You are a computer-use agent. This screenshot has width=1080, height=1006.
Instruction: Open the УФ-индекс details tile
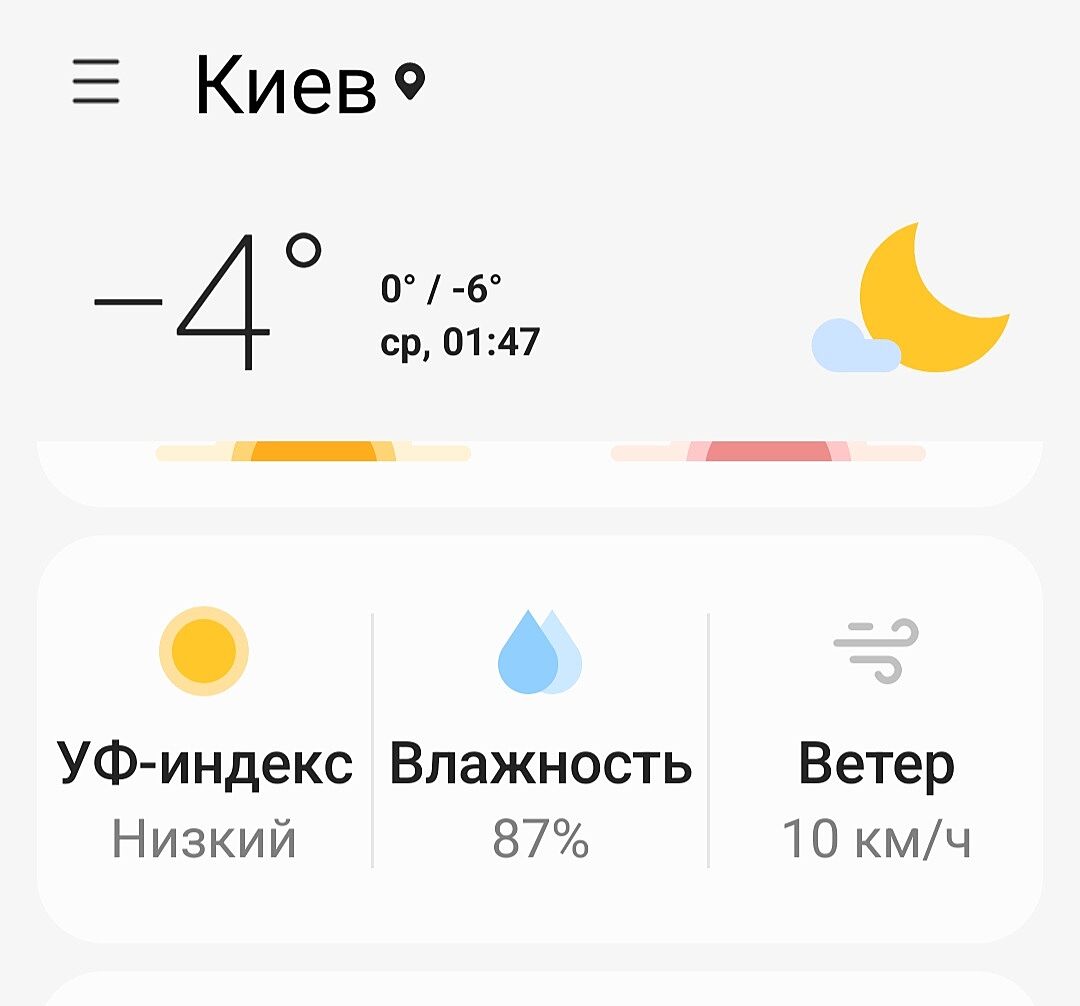(205, 740)
